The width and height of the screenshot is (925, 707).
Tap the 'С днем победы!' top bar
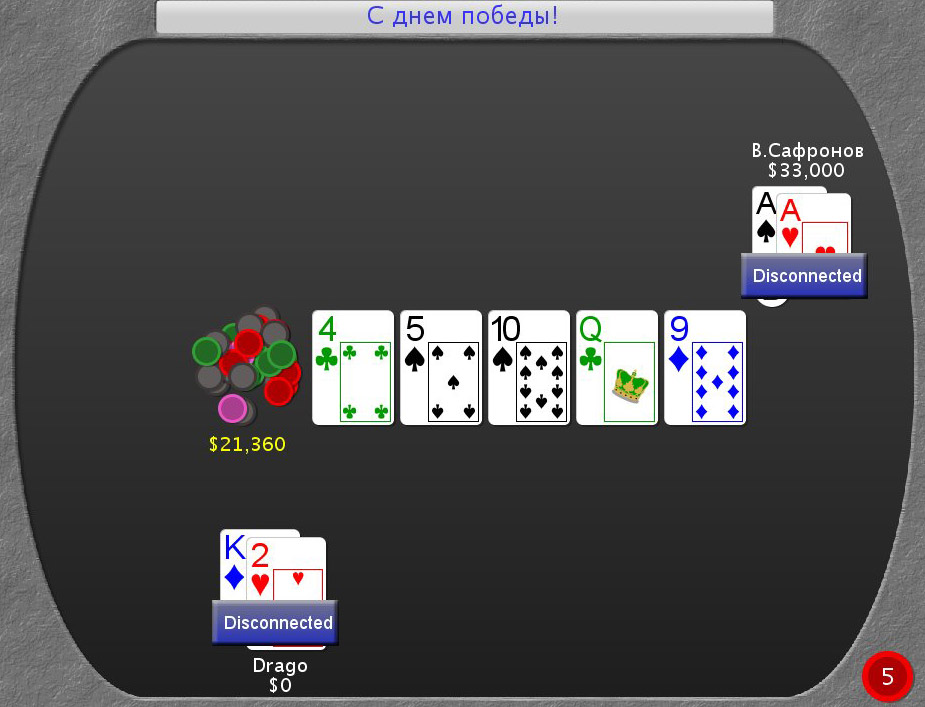pos(464,16)
